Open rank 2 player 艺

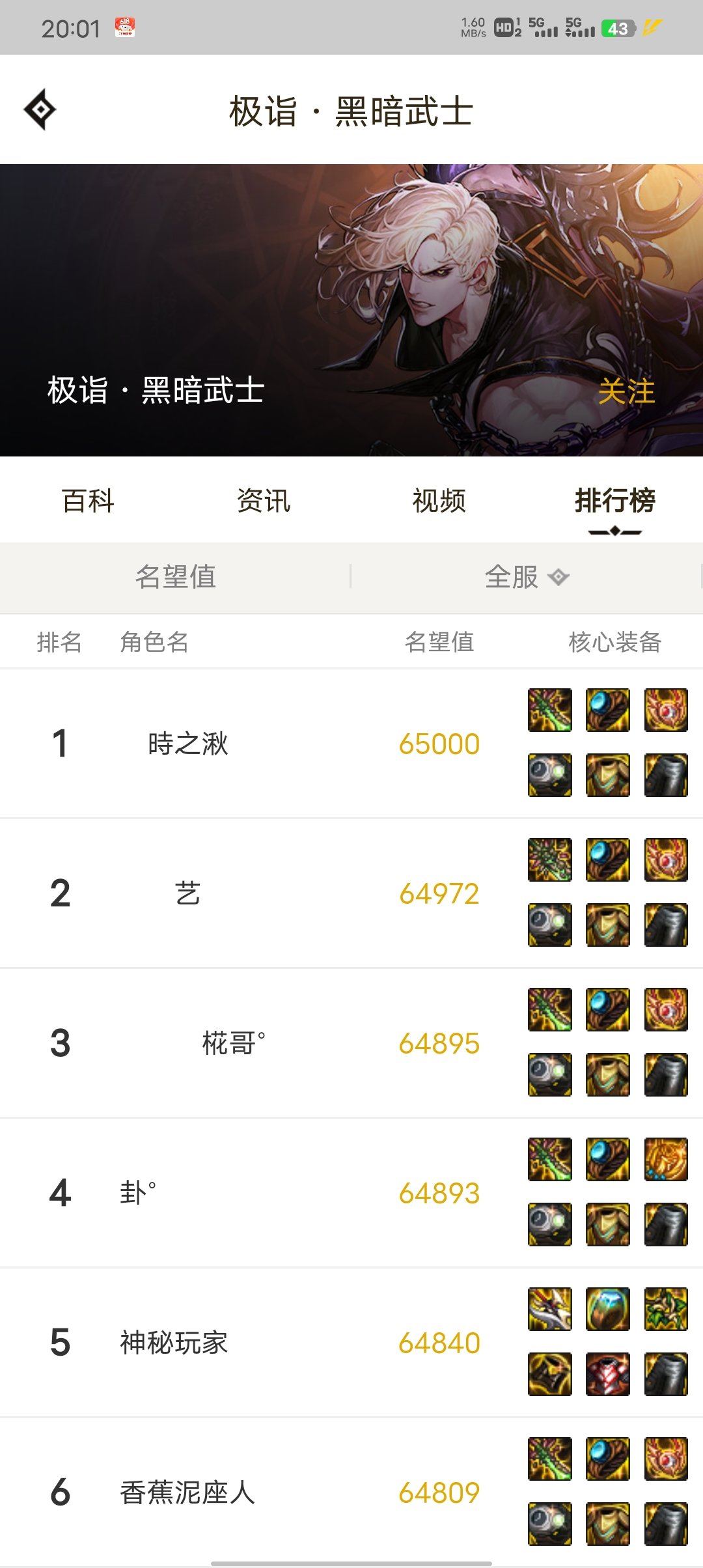click(188, 893)
